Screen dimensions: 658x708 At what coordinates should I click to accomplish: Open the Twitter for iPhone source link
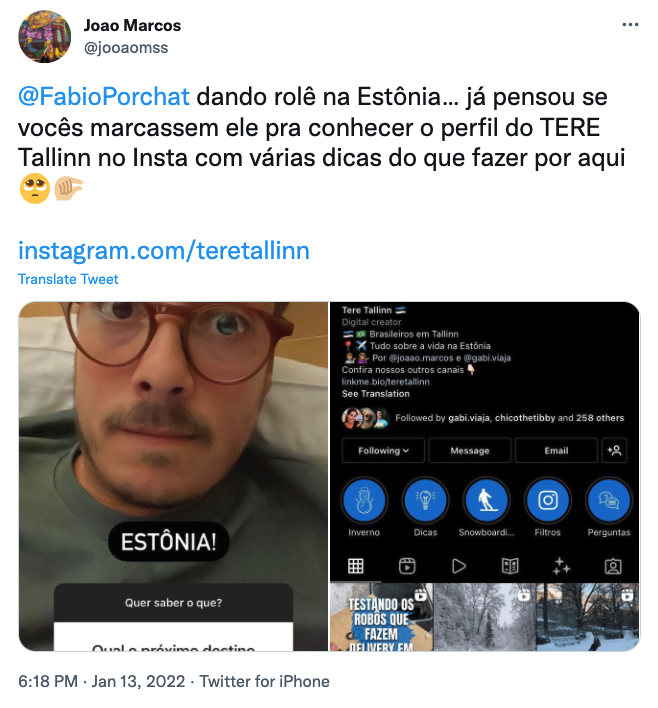tap(264, 681)
